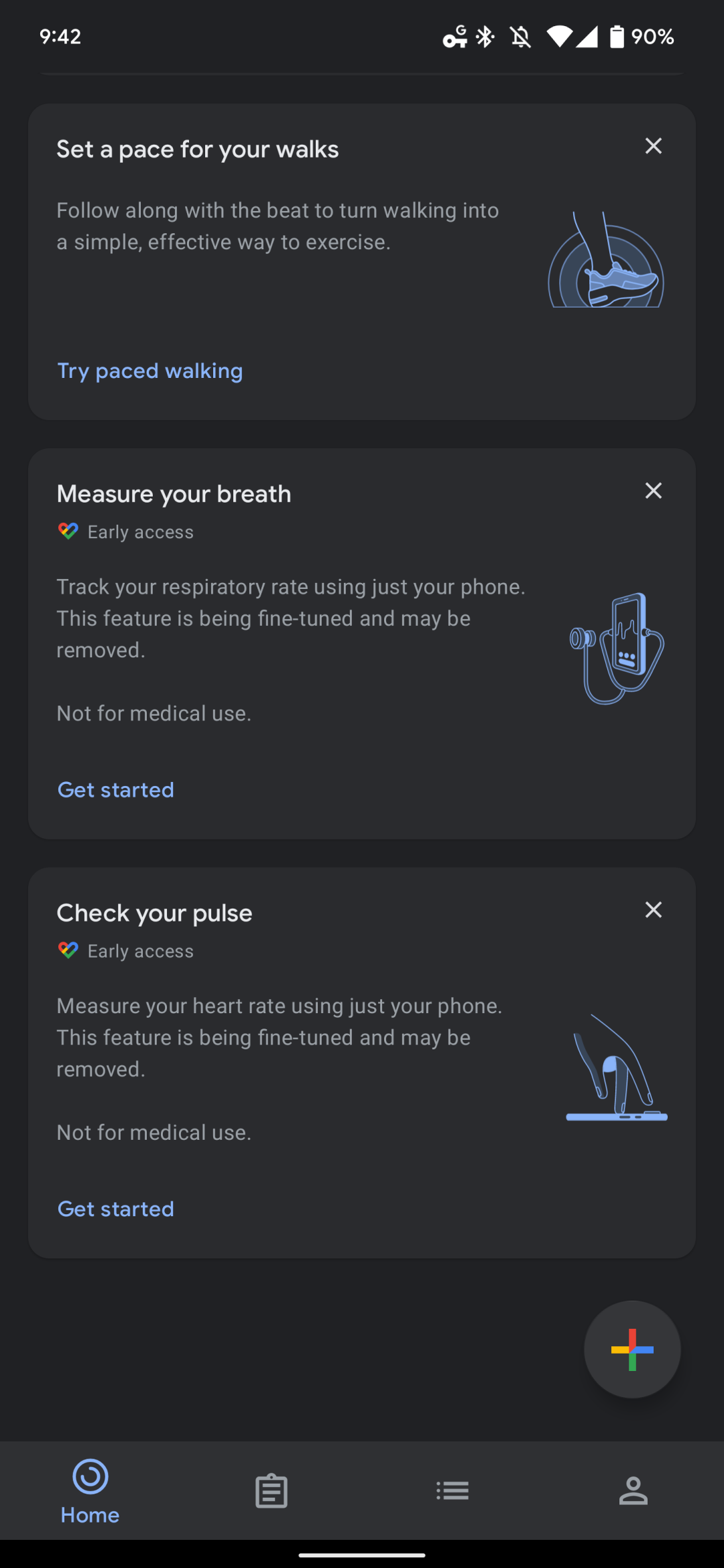Image resolution: width=724 pixels, height=1568 pixels.
Task: Try paced walking
Action: (150, 371)
